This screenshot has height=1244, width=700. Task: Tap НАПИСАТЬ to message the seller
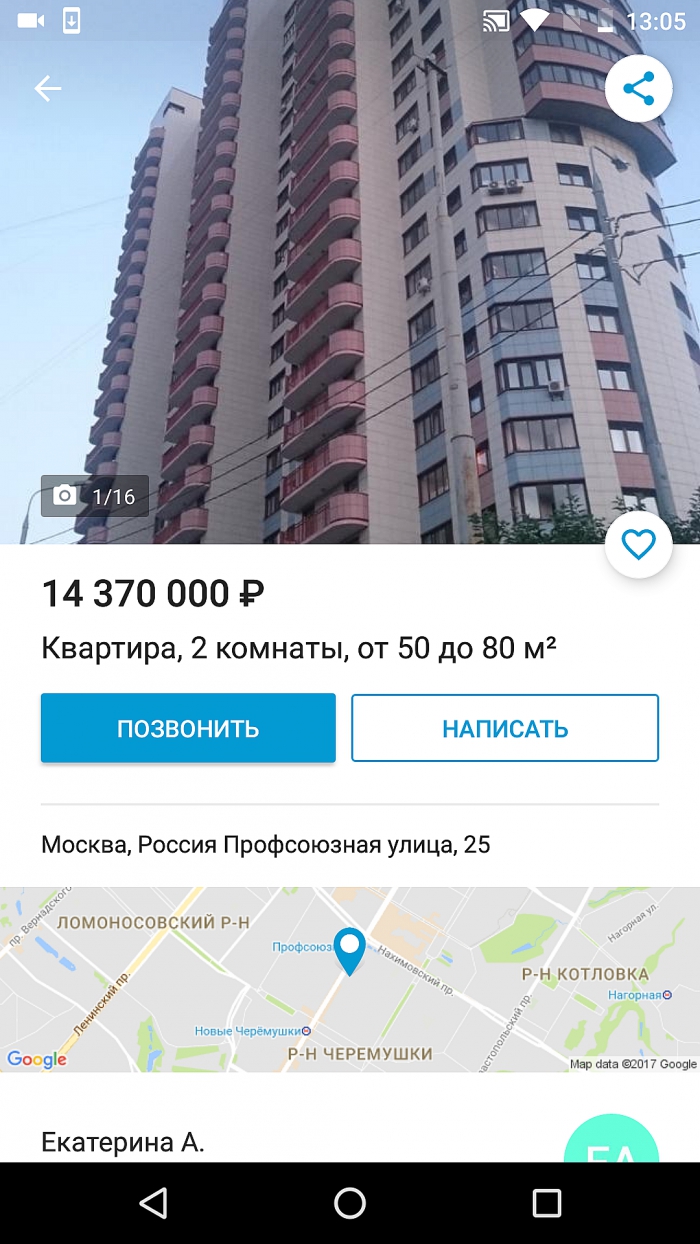point(505,728)
